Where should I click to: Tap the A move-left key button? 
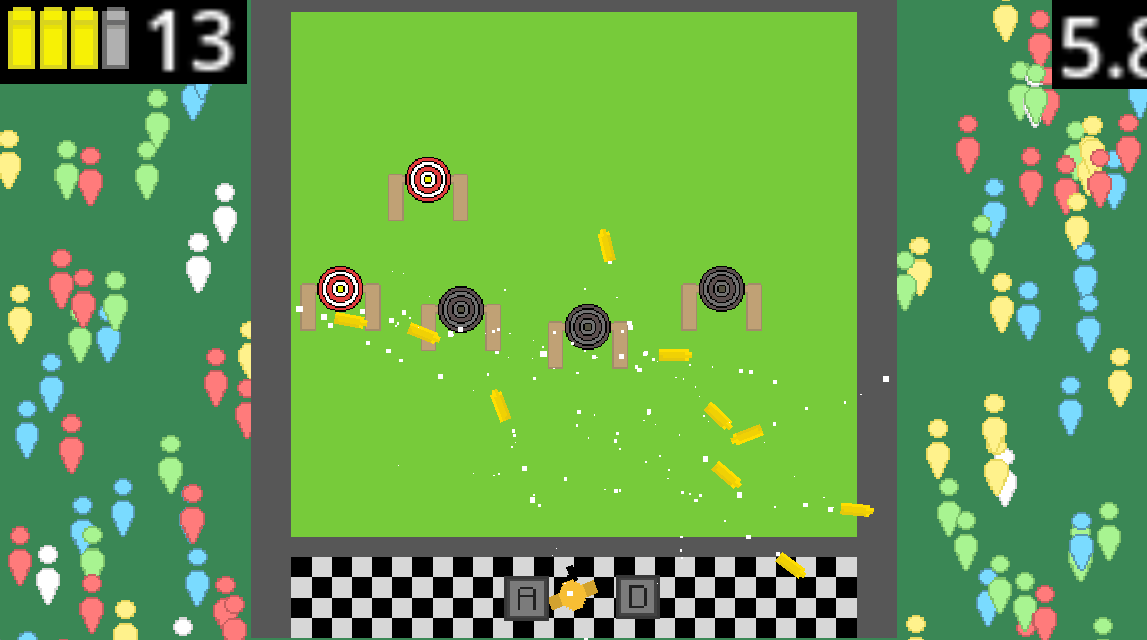tap(527, 598)
